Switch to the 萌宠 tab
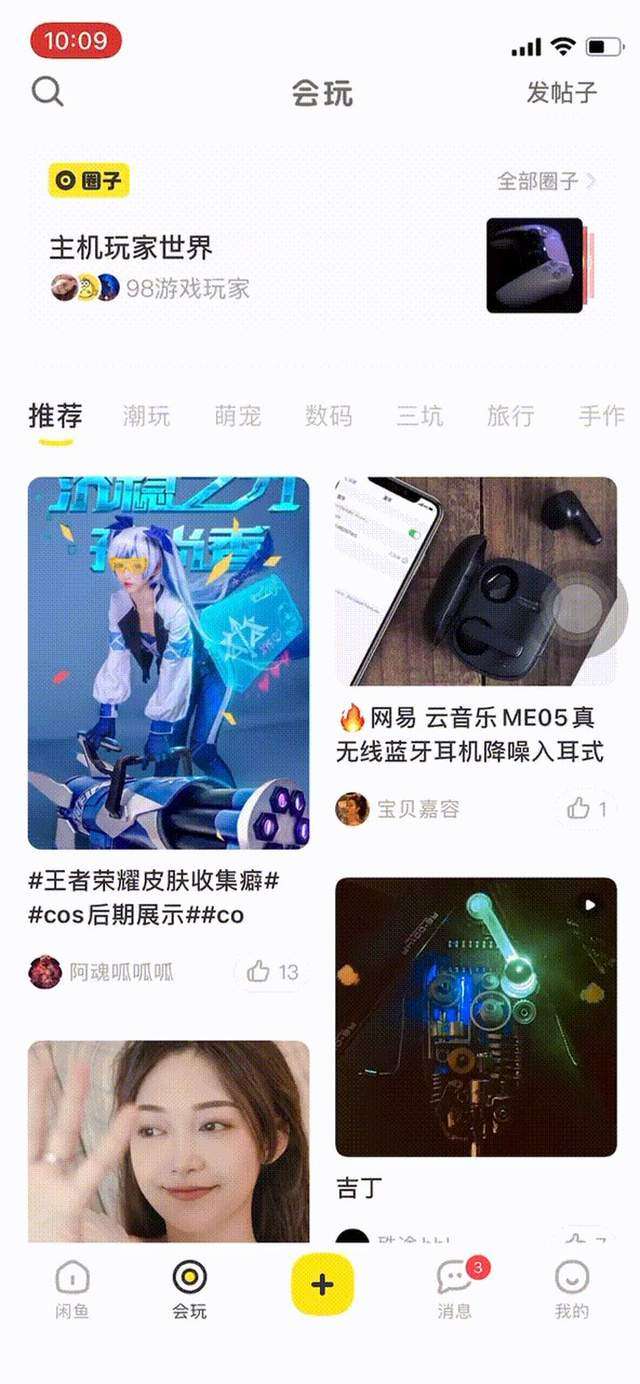640x1384 pixels. 238,416
